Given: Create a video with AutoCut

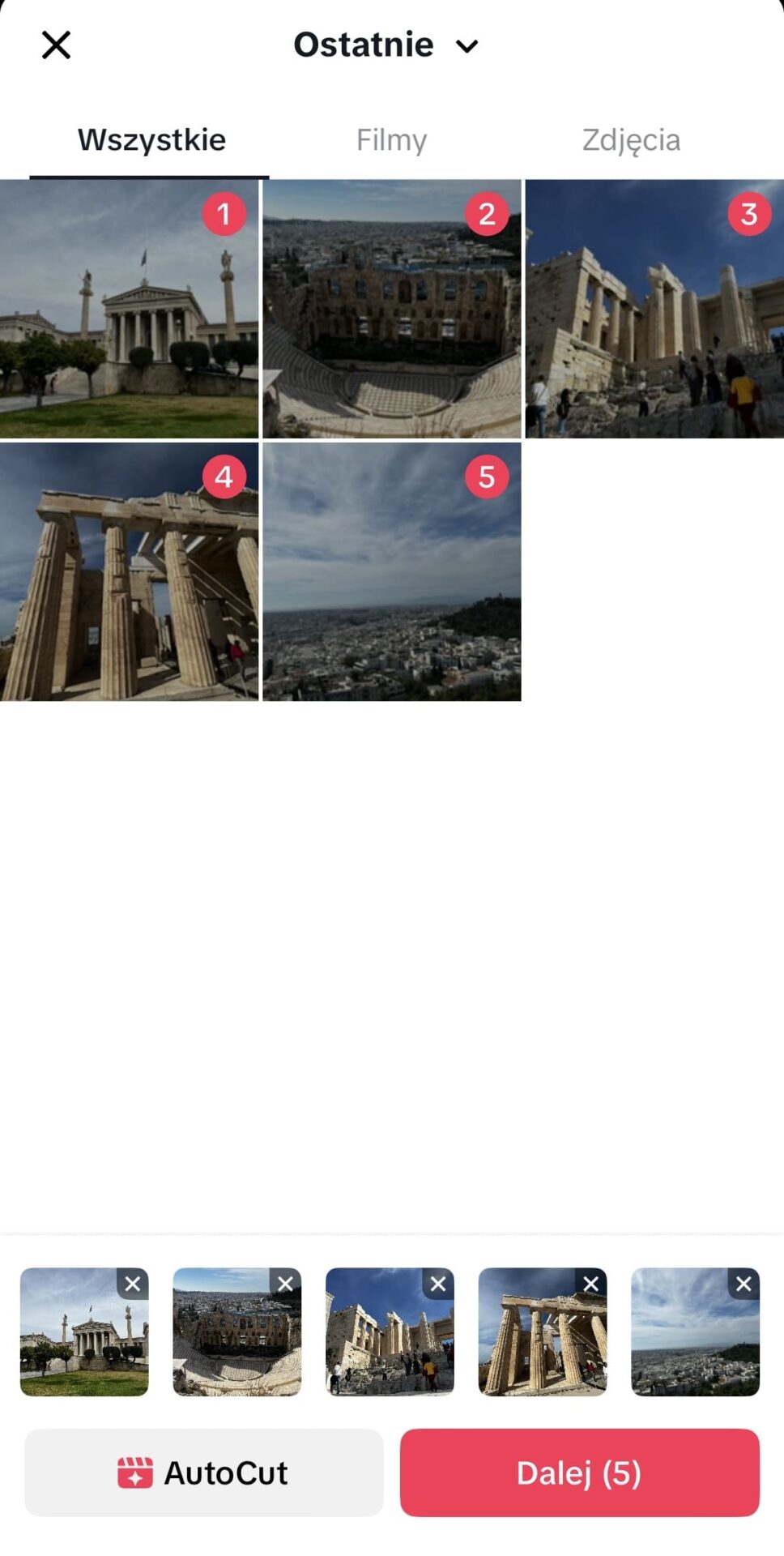Looking at the screenshot, I should (x=203, y=1473).
